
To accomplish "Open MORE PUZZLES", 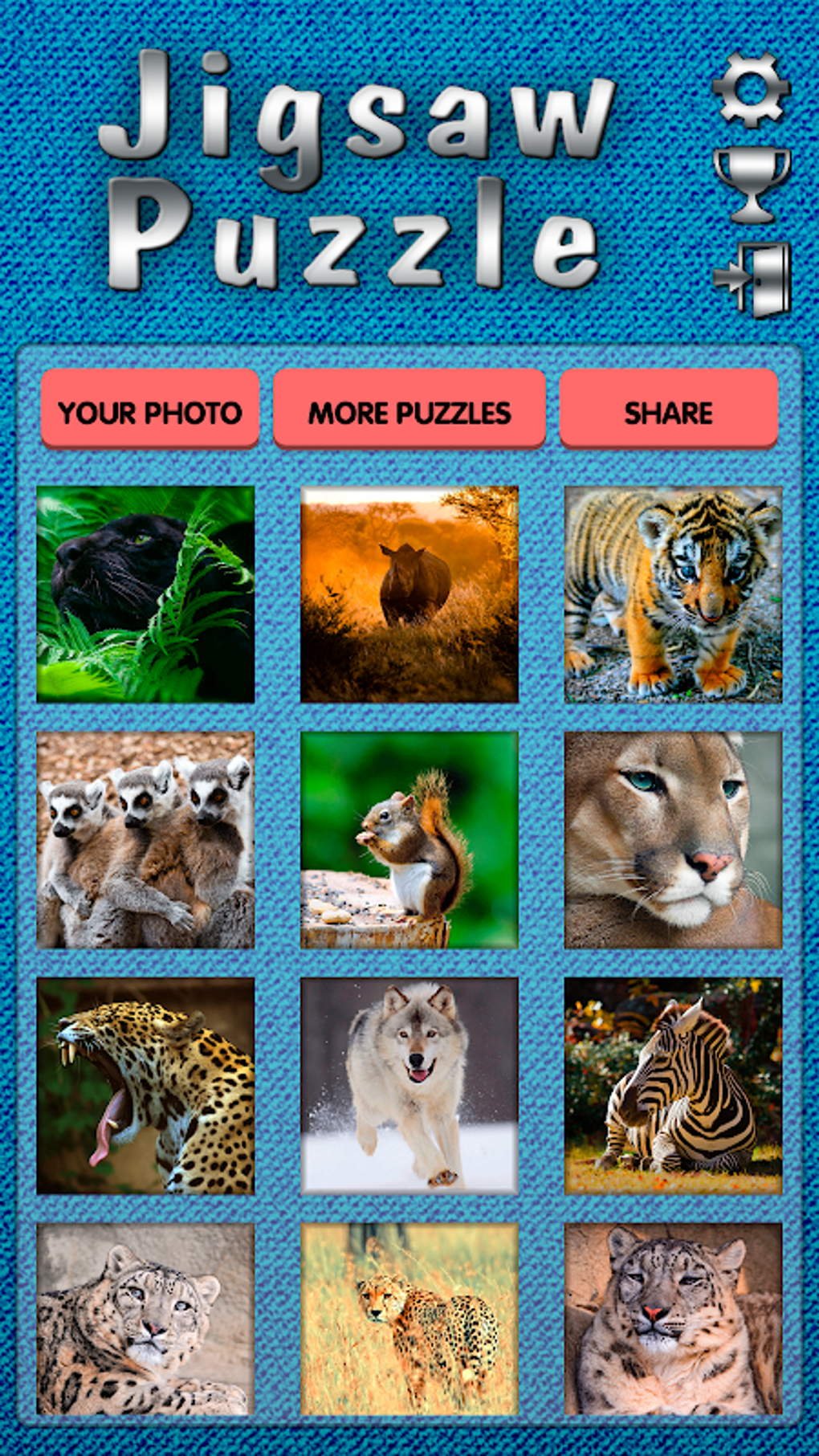I will [x=409, y=412].
